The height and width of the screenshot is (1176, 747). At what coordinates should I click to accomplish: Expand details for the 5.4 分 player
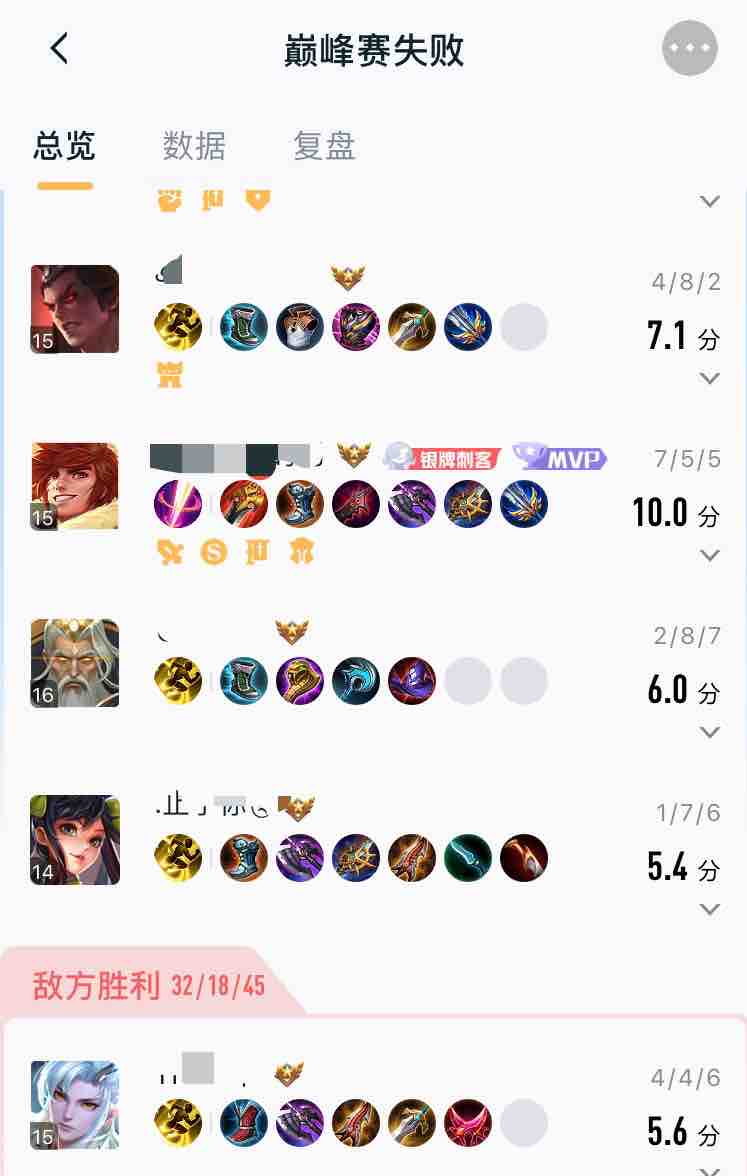pyautogui.click(x=710, y=909)
